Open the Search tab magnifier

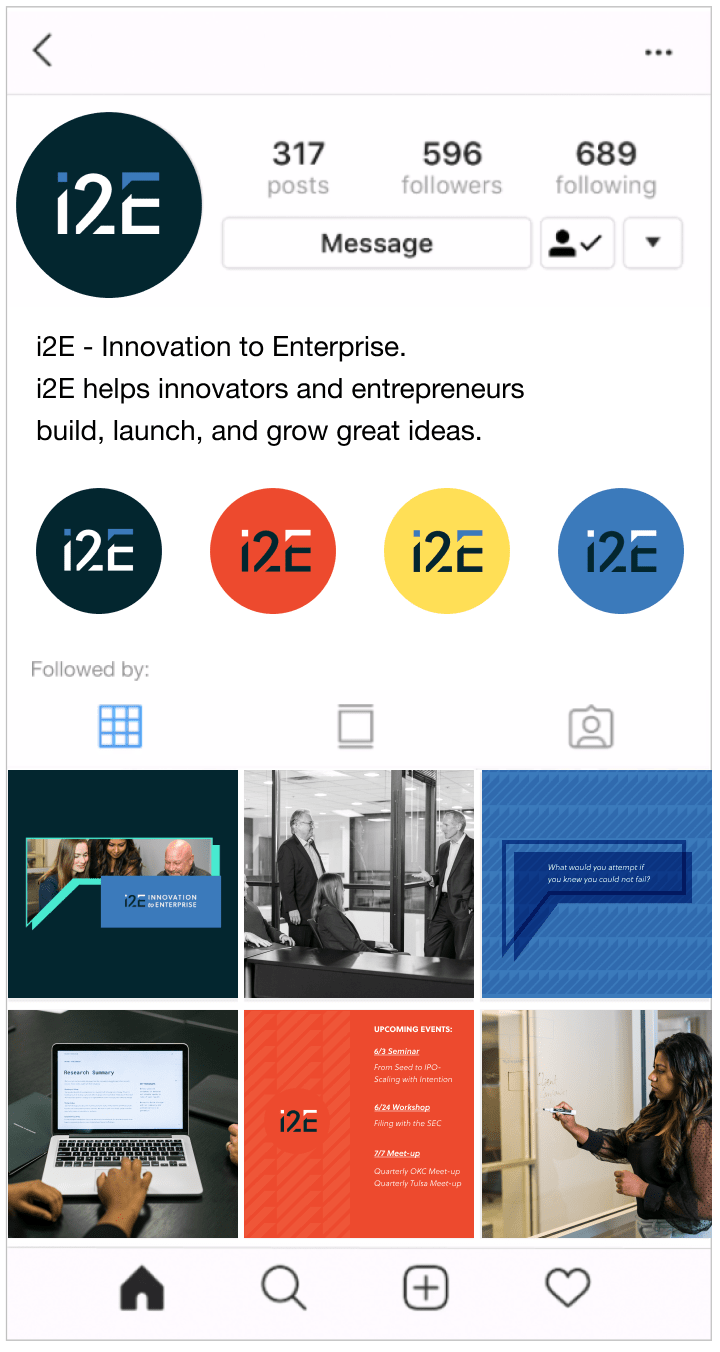[x=283, y=1289]
